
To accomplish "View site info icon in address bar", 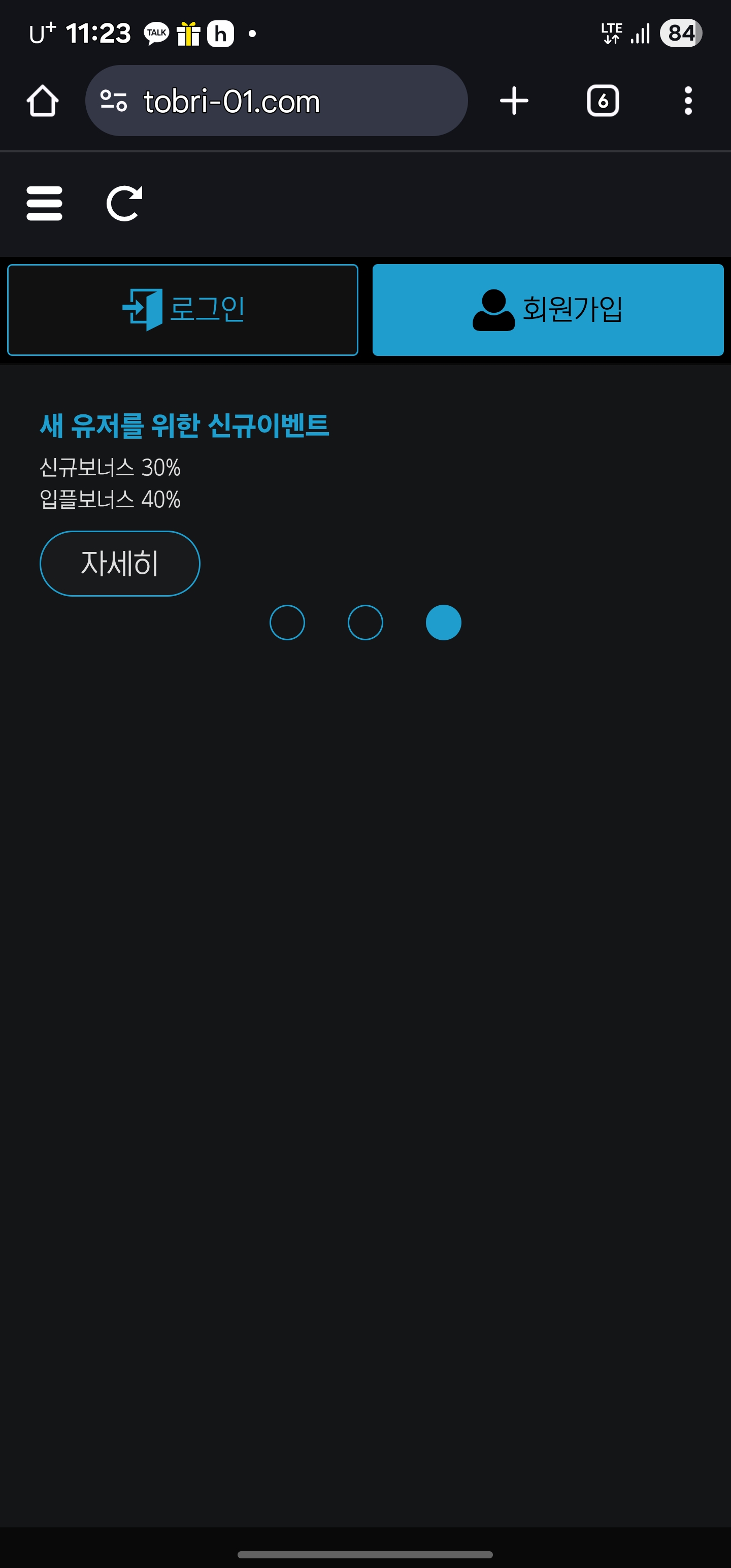I will 114,101.
